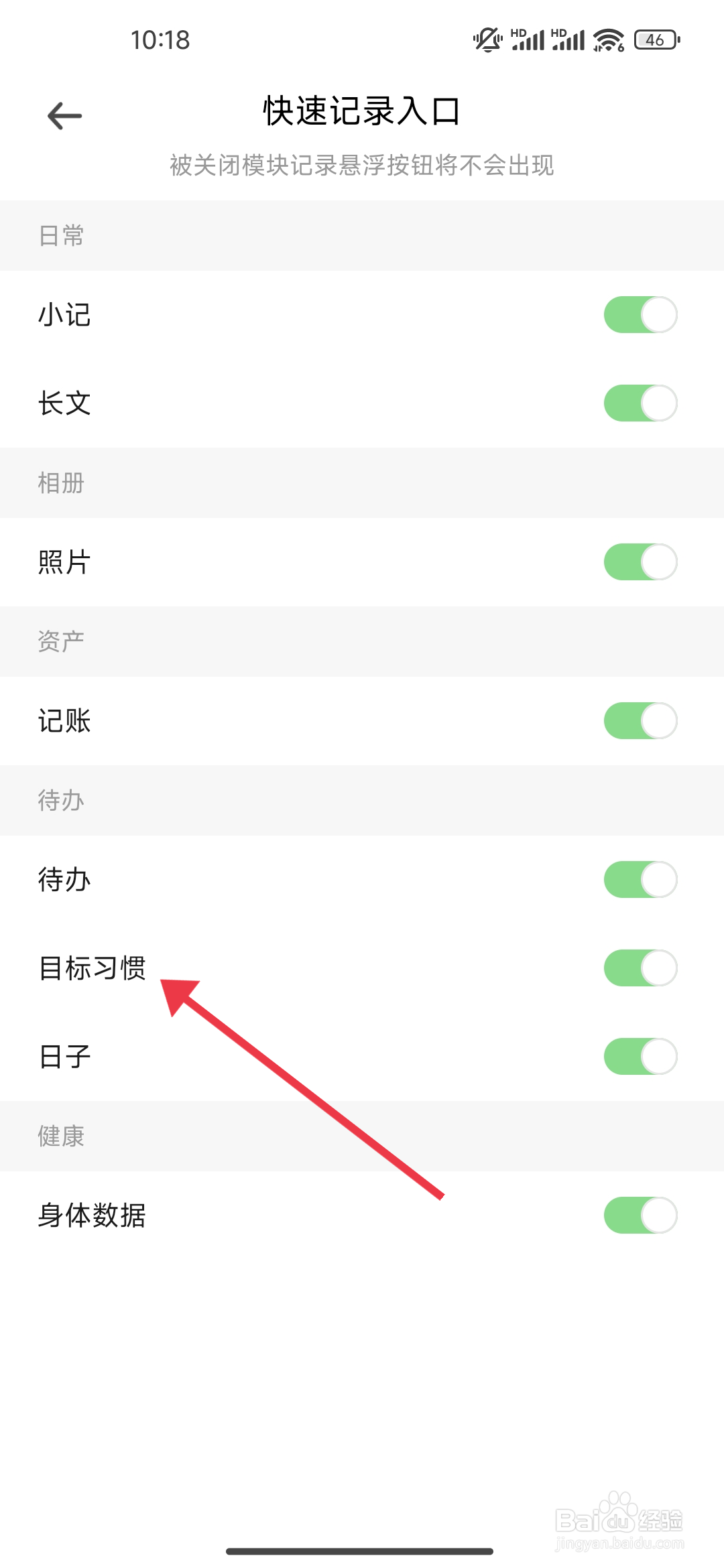Click the battery indicator showing 46
724x1568 pixels.
point(656,40)
